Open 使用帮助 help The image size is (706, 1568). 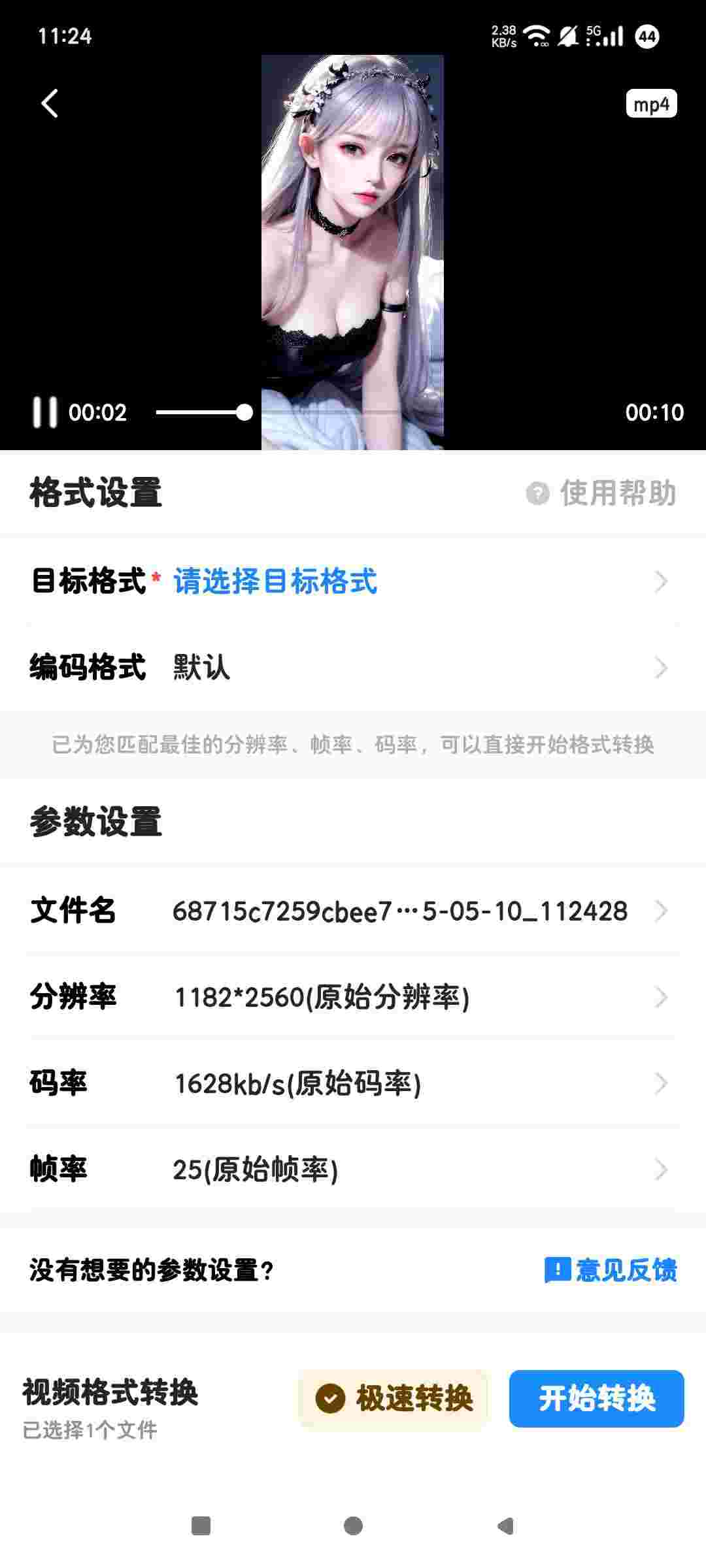click(602, 493)
